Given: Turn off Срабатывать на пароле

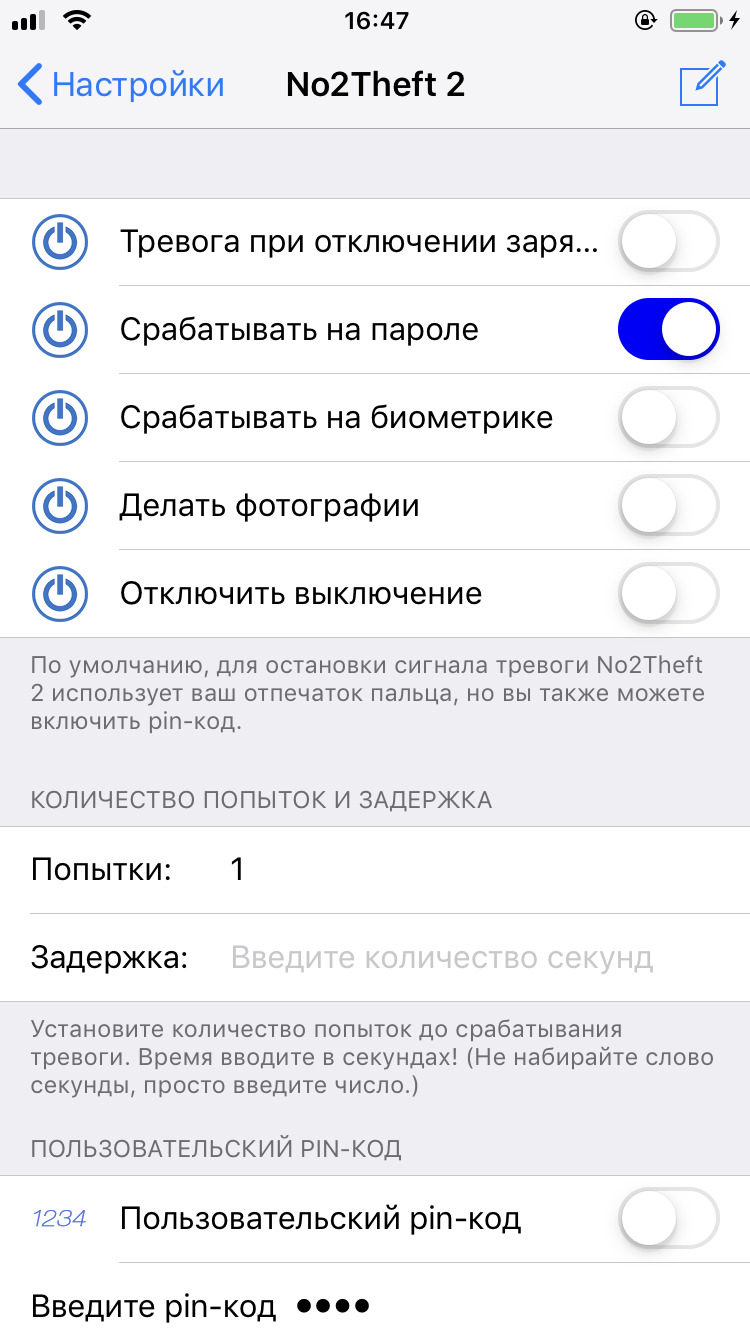Looking at the screenshot, I should point(669,330).
